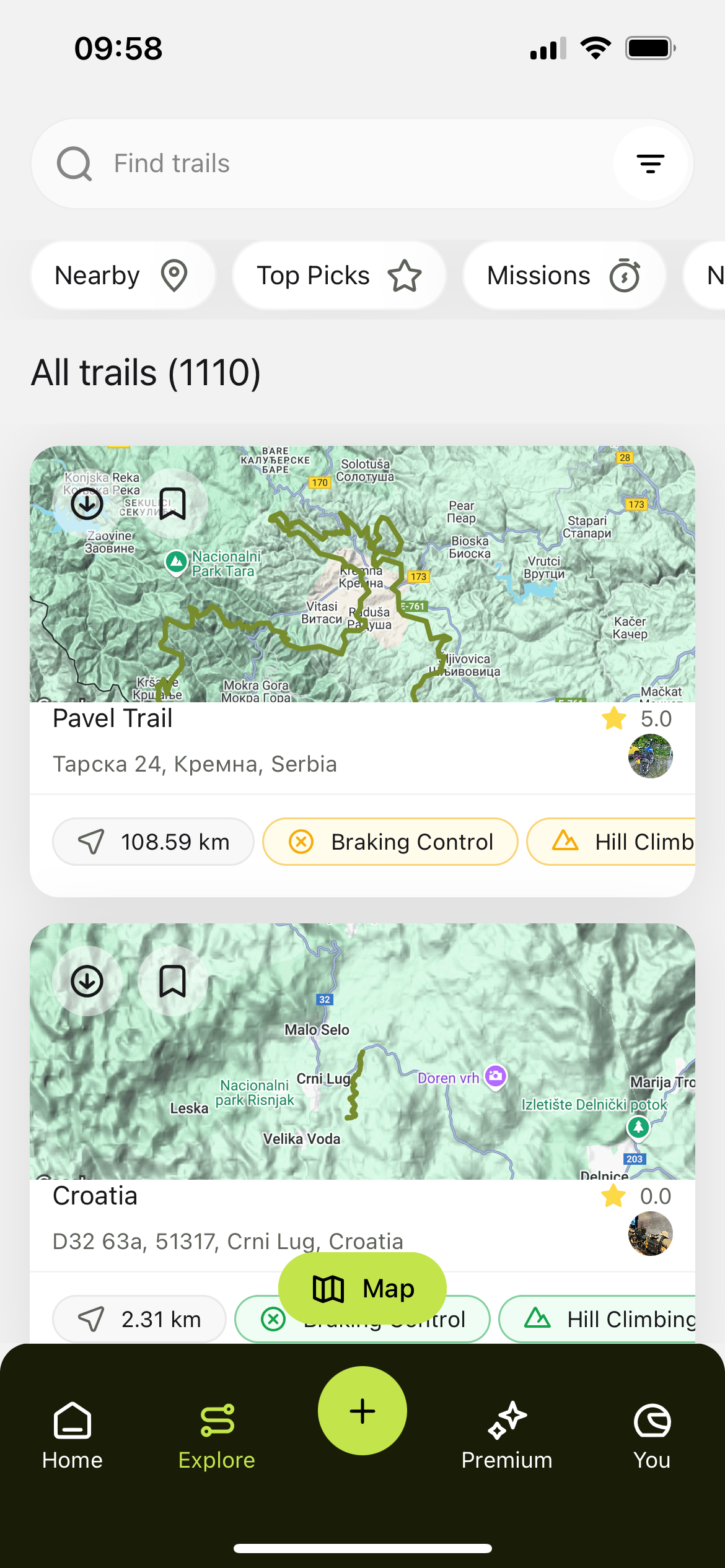Open the Pavel Trail author avatar
Image resolution: width=725 pixels, height=1568 pixels.
(x=650, y=756)
